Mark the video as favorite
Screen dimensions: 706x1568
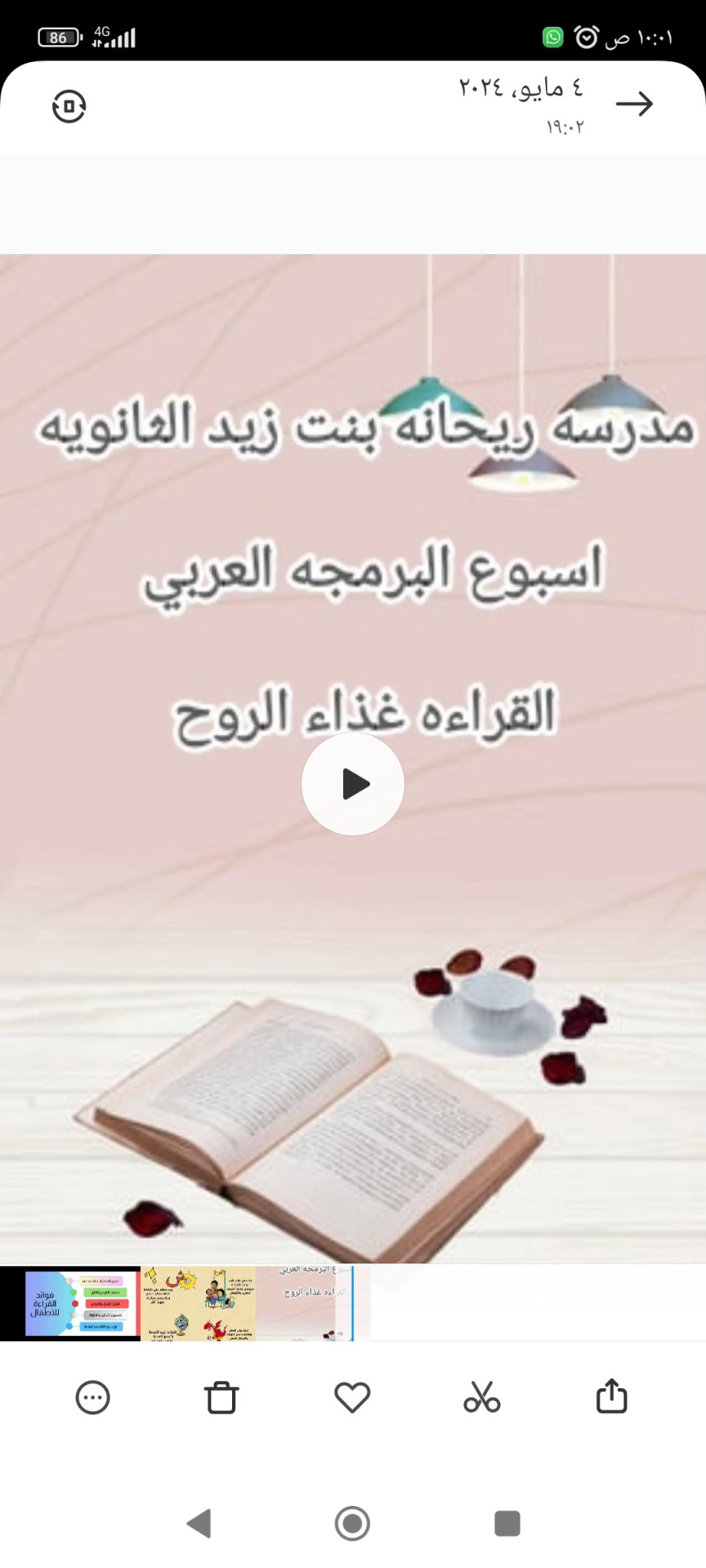pyautogui.click(x=352, y=1397)
